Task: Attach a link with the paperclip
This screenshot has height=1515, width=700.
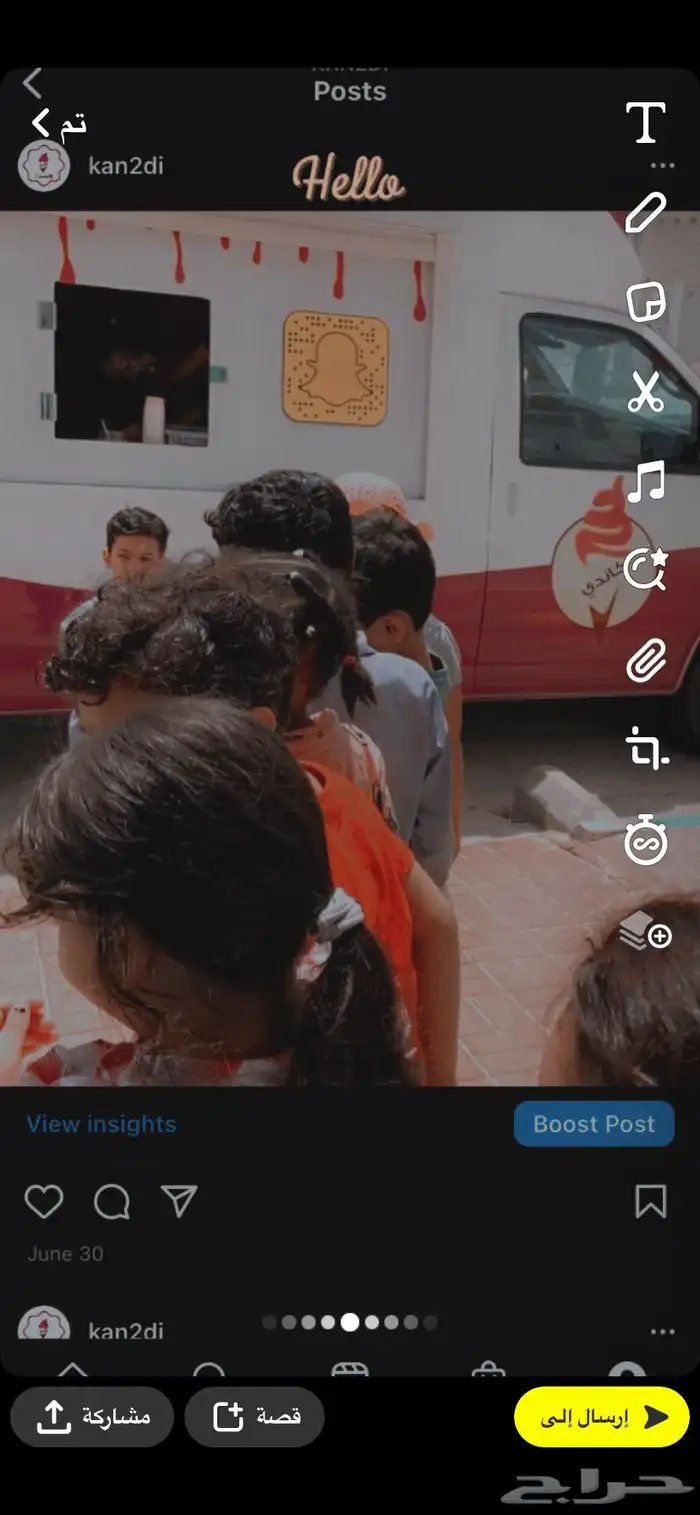Action: [x=646, y=660]
